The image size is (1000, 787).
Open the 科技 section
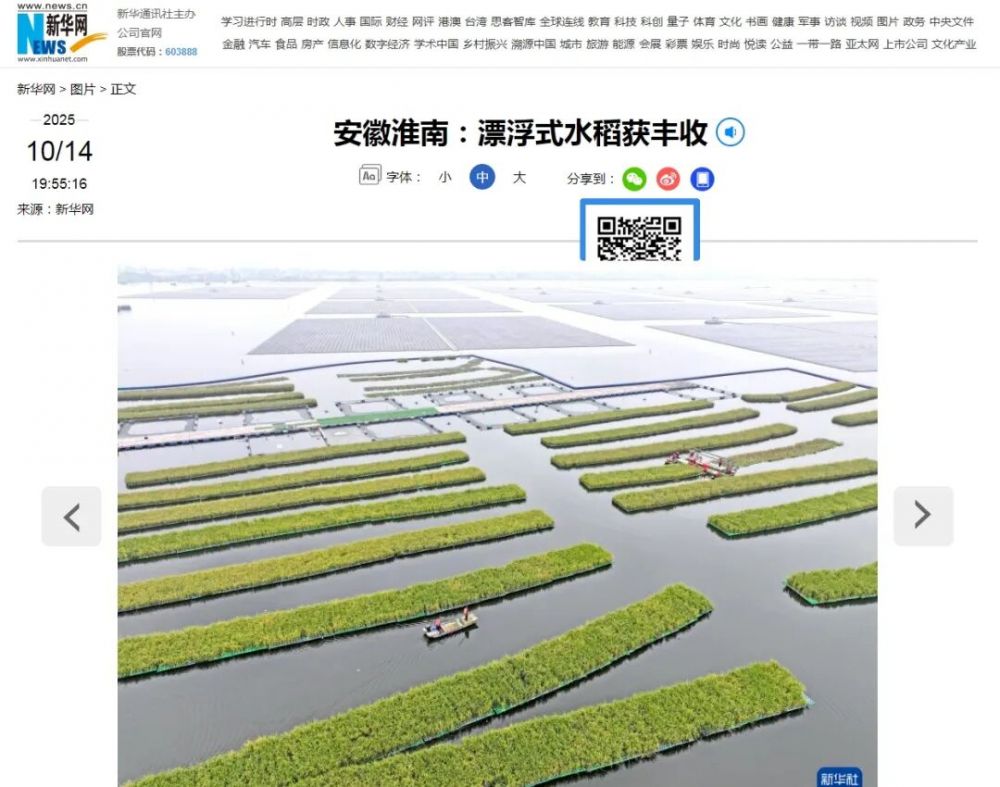625,21
